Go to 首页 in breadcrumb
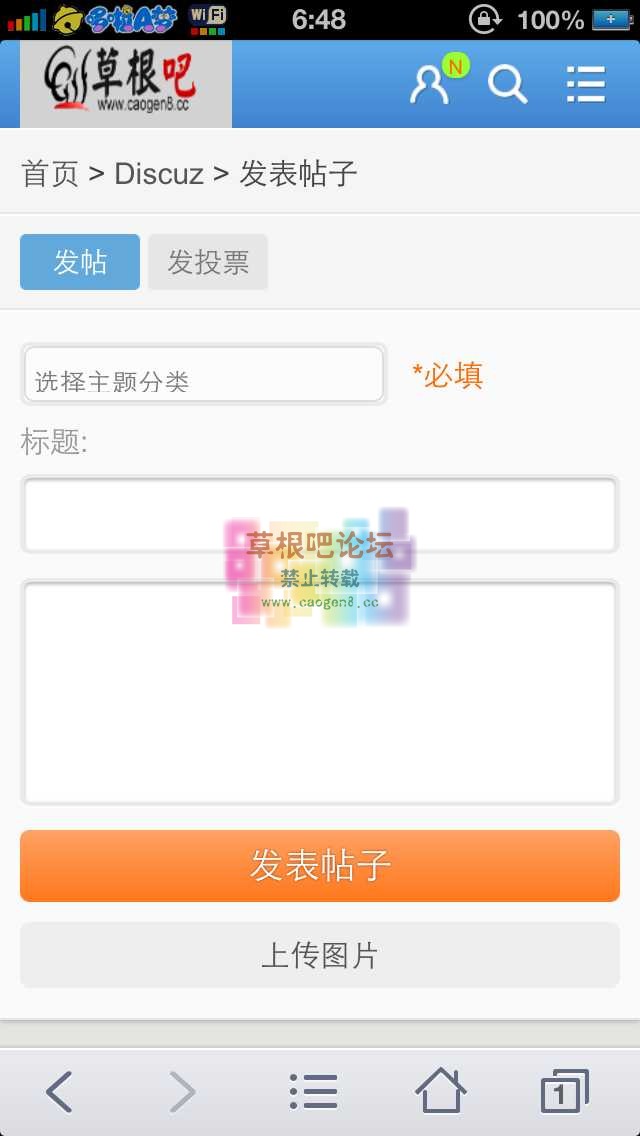The image size is (640, 1136). tap(50, 173)
